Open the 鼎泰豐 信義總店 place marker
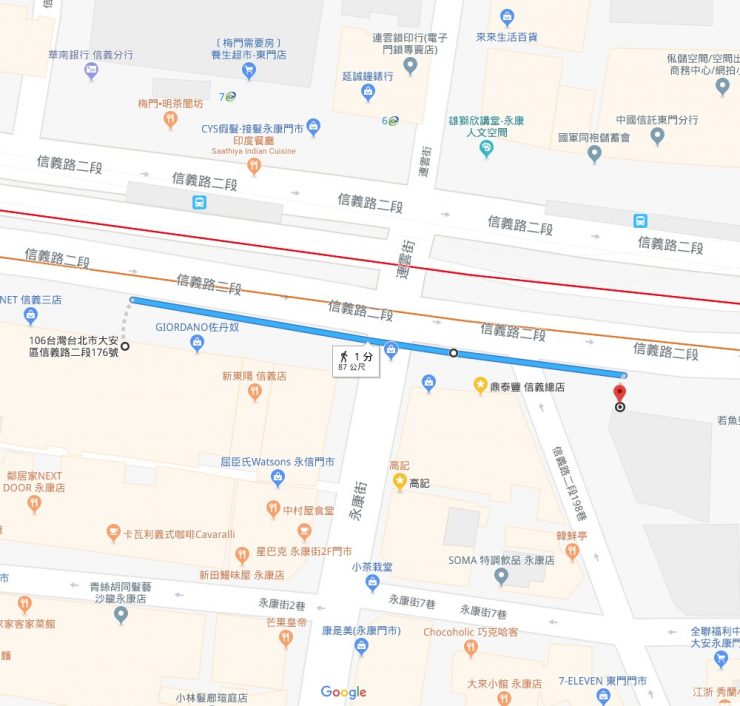Screen dimensions: 740x706 point(480,385)
